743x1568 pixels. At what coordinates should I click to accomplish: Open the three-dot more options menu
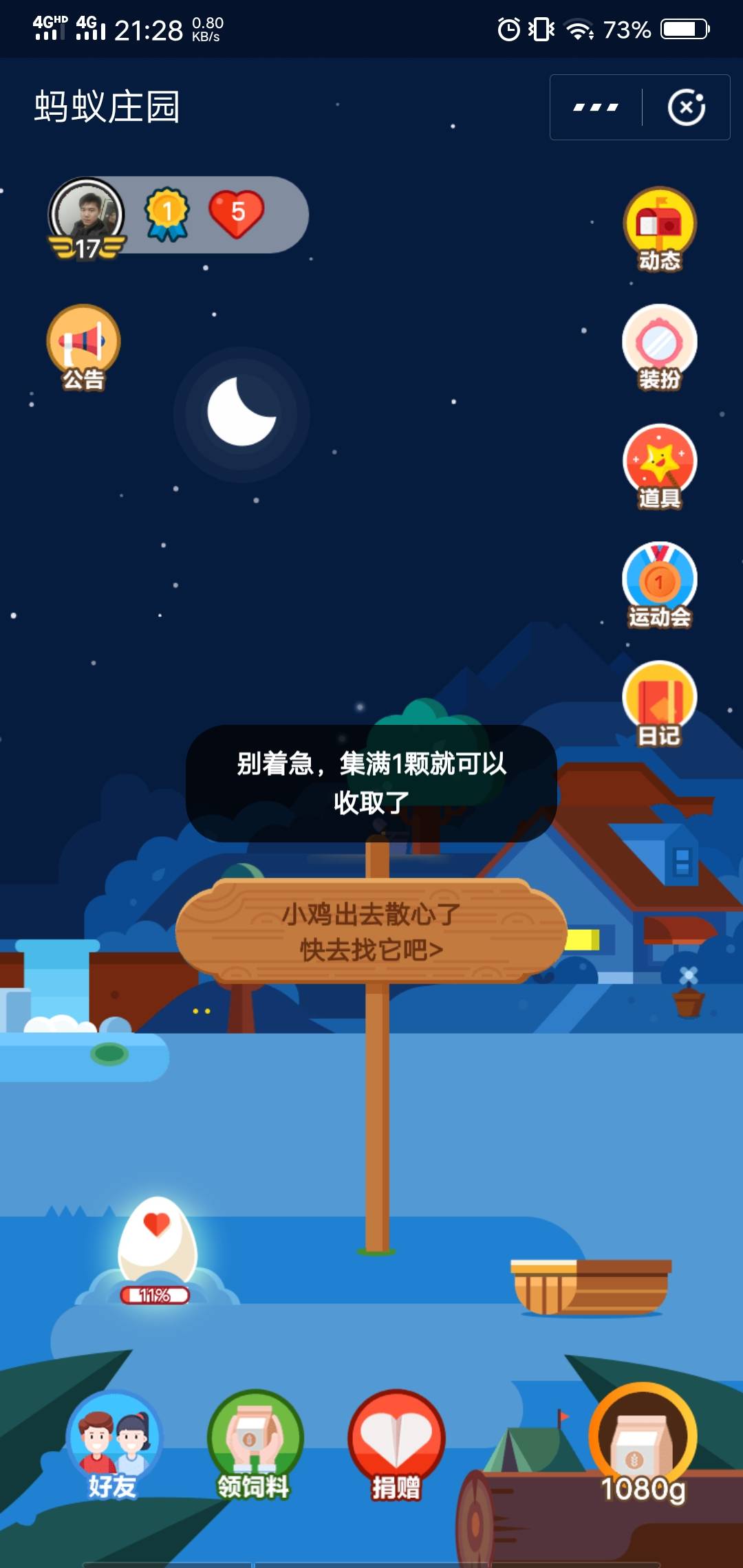click(596, 107)
